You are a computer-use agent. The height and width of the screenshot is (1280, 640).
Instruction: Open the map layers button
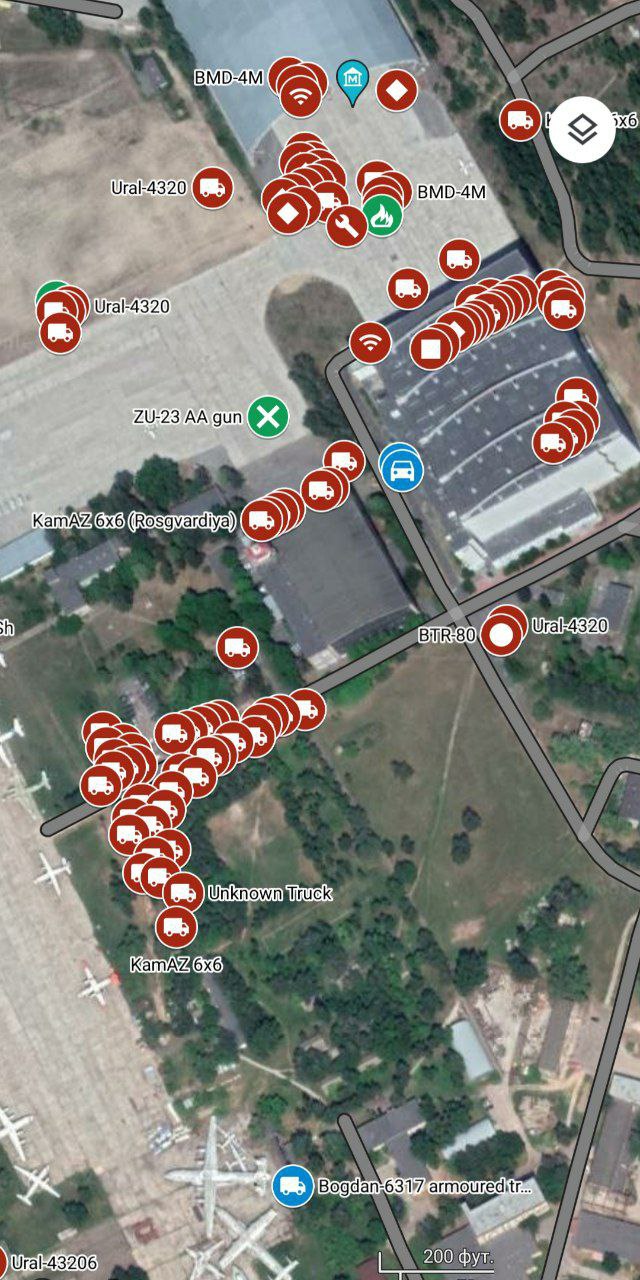[x=583, y=129]
